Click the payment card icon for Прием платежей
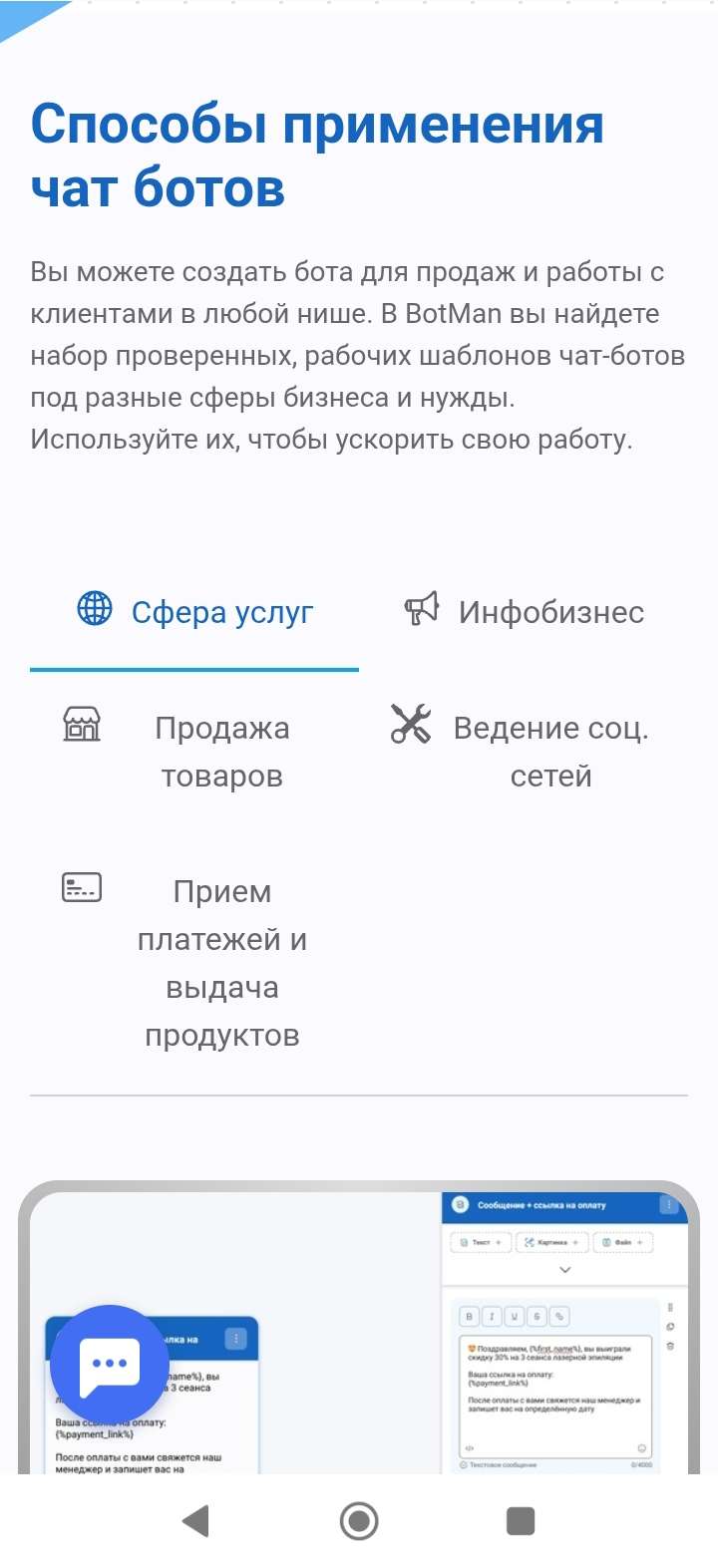The image size is (718, 1568). [x=80, y=886]
